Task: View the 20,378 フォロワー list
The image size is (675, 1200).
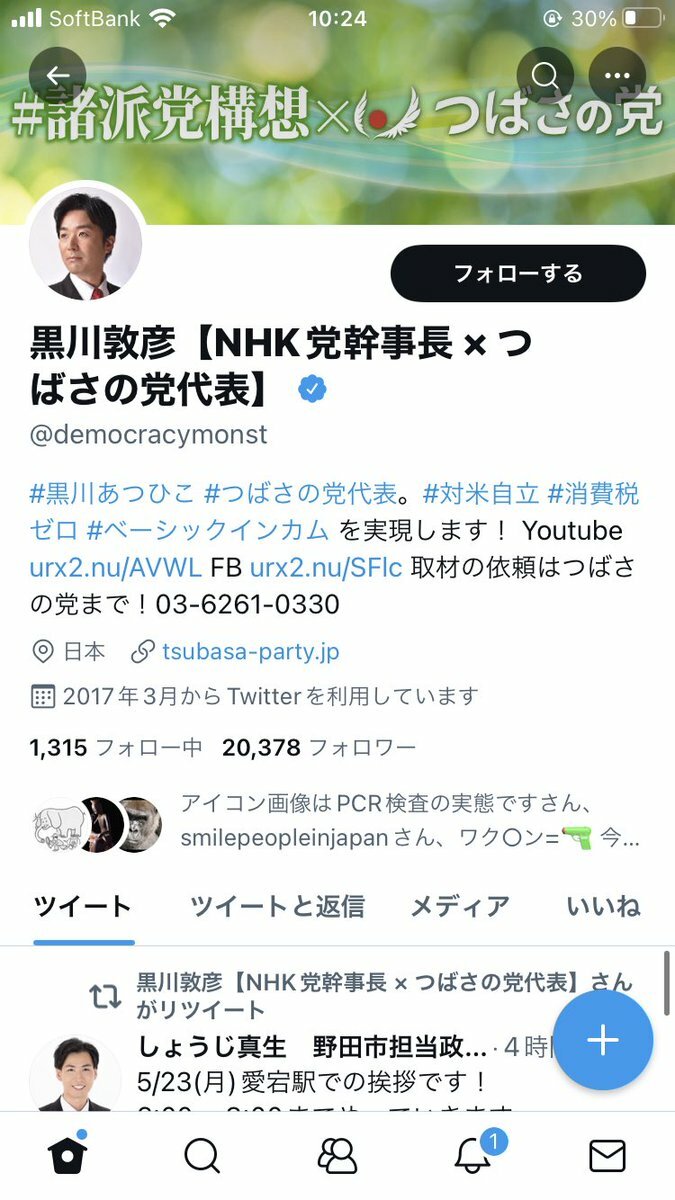Action: point(318,747)
